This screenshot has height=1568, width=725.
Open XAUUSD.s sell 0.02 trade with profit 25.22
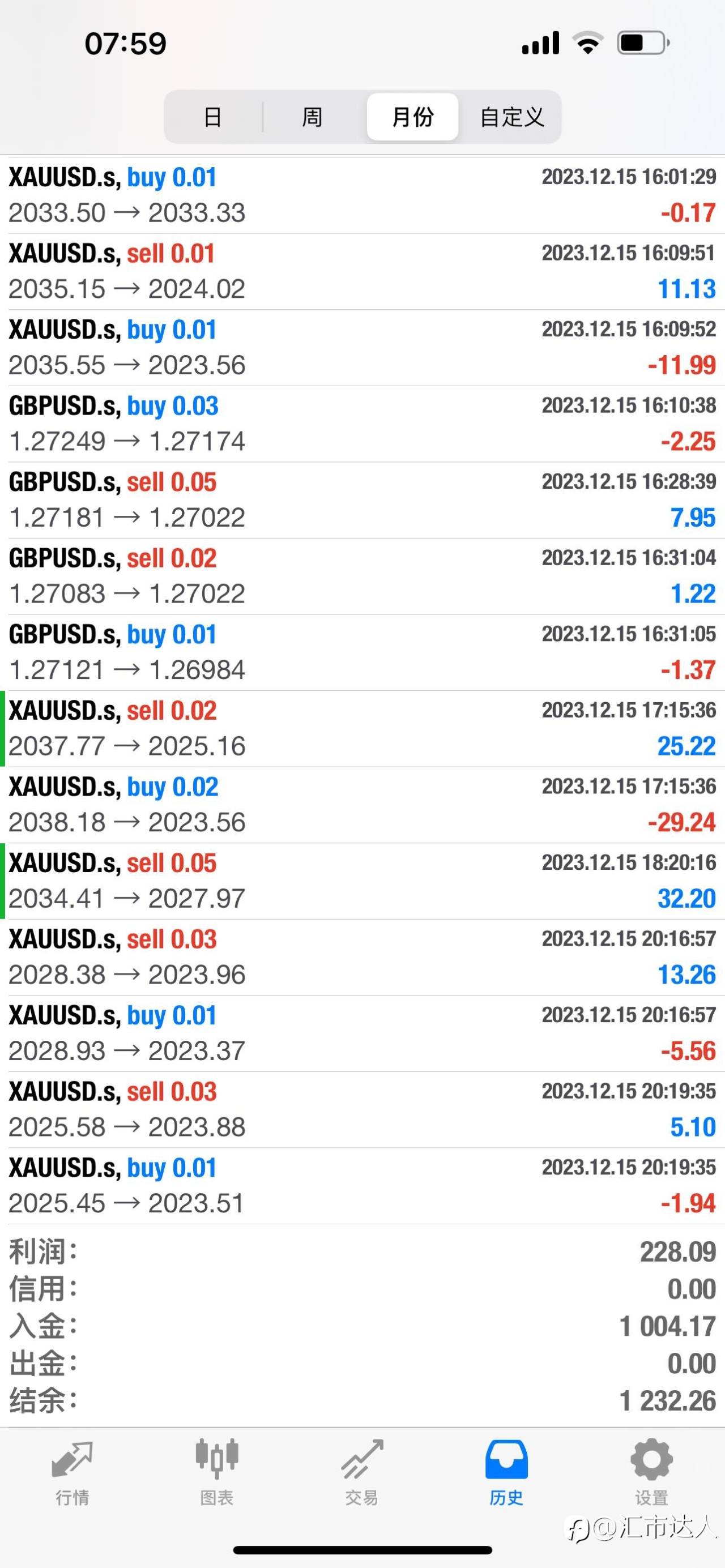362,729
